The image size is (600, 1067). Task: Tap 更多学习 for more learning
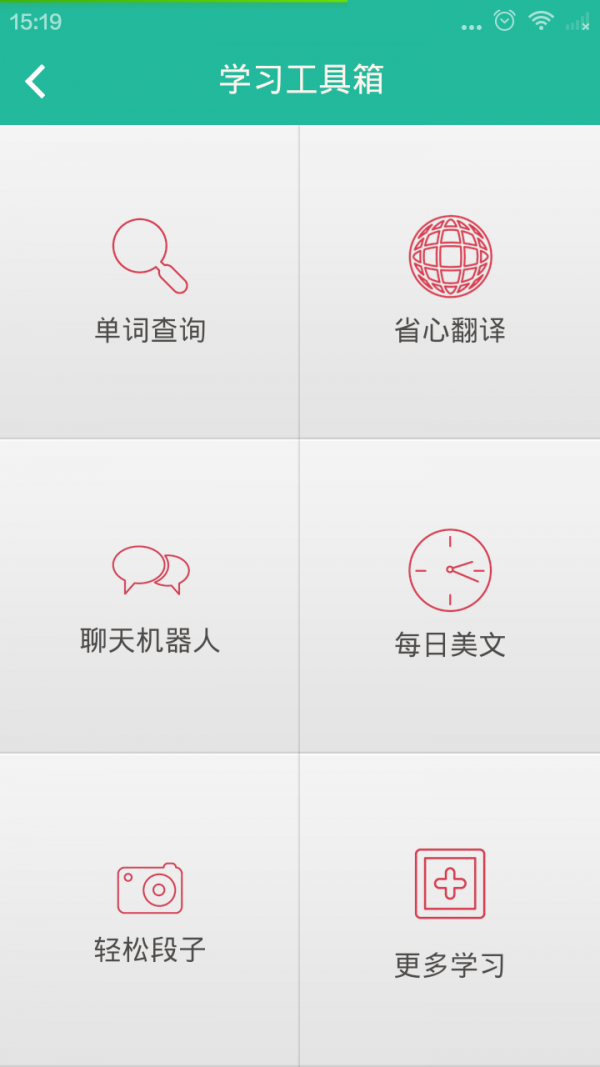(x=450, y=908)
